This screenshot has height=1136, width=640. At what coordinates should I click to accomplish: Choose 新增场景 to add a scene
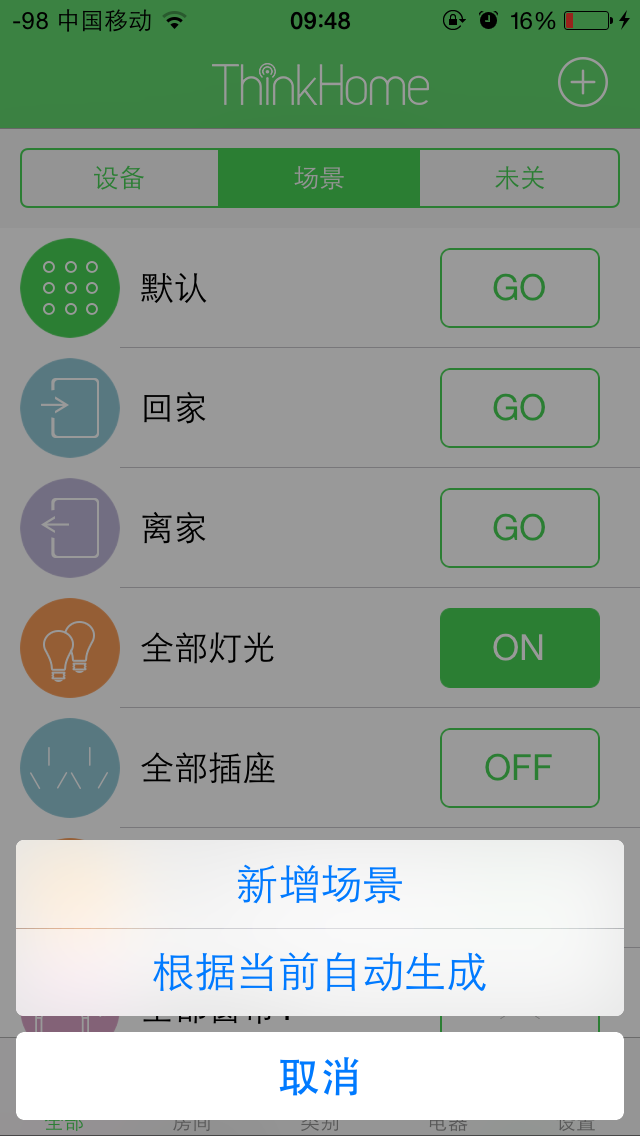(x=320, y=885)
